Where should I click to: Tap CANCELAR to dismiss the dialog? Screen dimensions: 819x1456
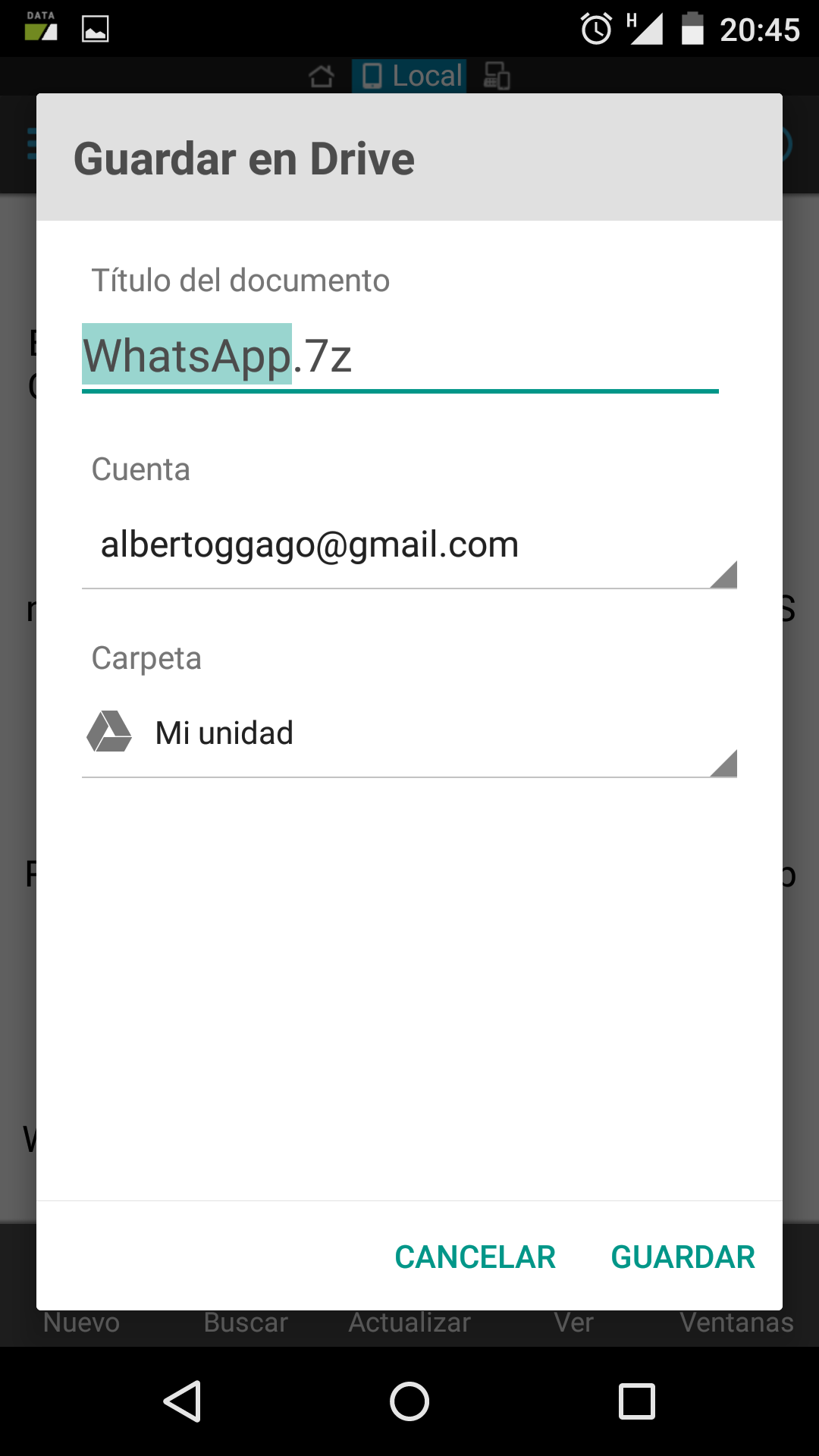pyautogui.click(x=475, y=1257)
